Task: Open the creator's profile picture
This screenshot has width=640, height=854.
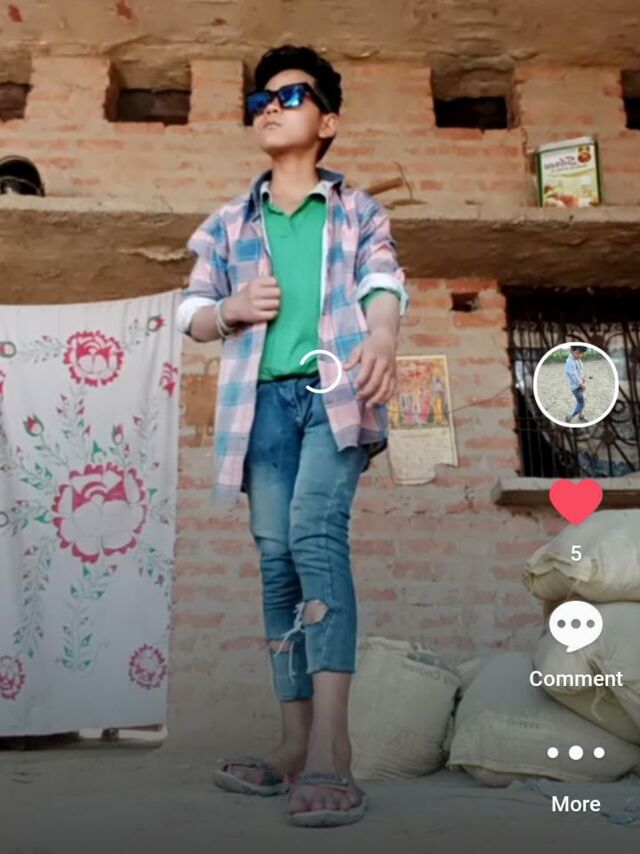Action: (x=575, y=384)
